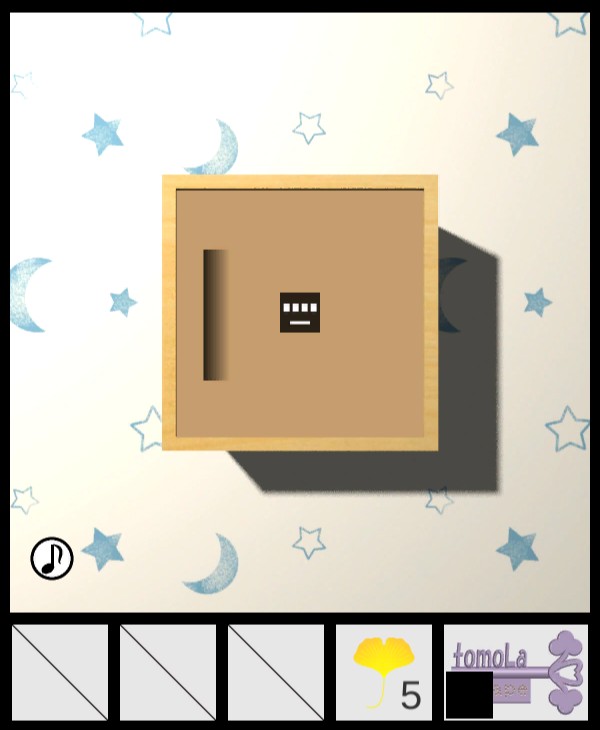The height and width of the screenshot is (730, 600).
Task: Select the first empty inventory slot
Action: point(60,672)
